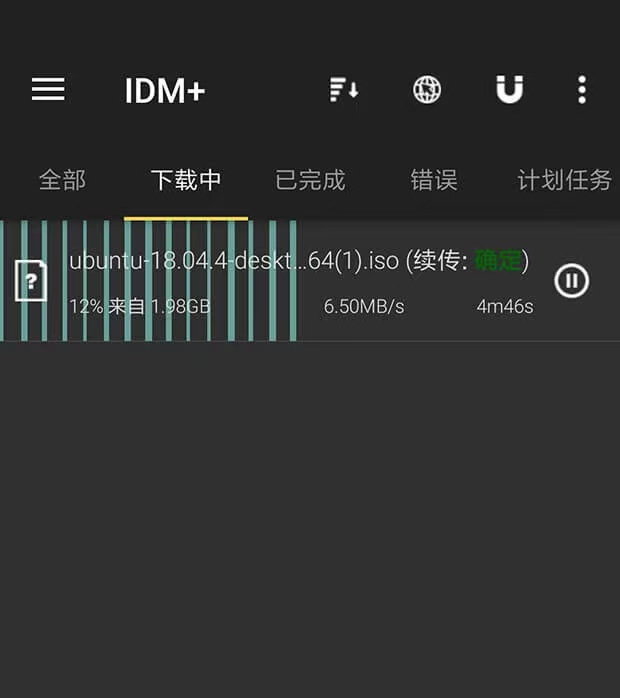Image resolution: width=620 pixels, height=698 pixels.
Task: Open the hamburger drawer menu
Action: pos(48,90)
